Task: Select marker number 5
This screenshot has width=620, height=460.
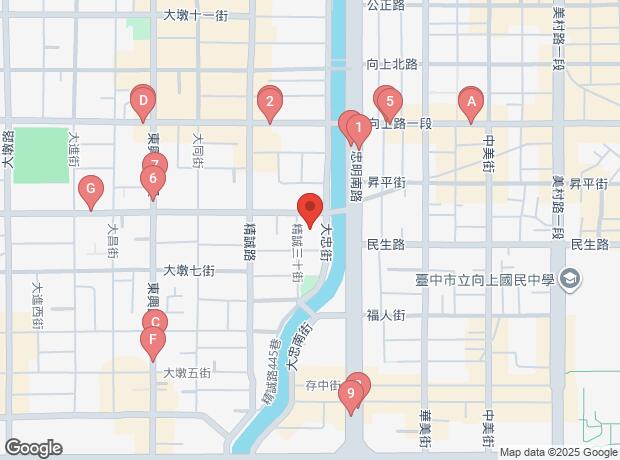Action: coord(390,101)
